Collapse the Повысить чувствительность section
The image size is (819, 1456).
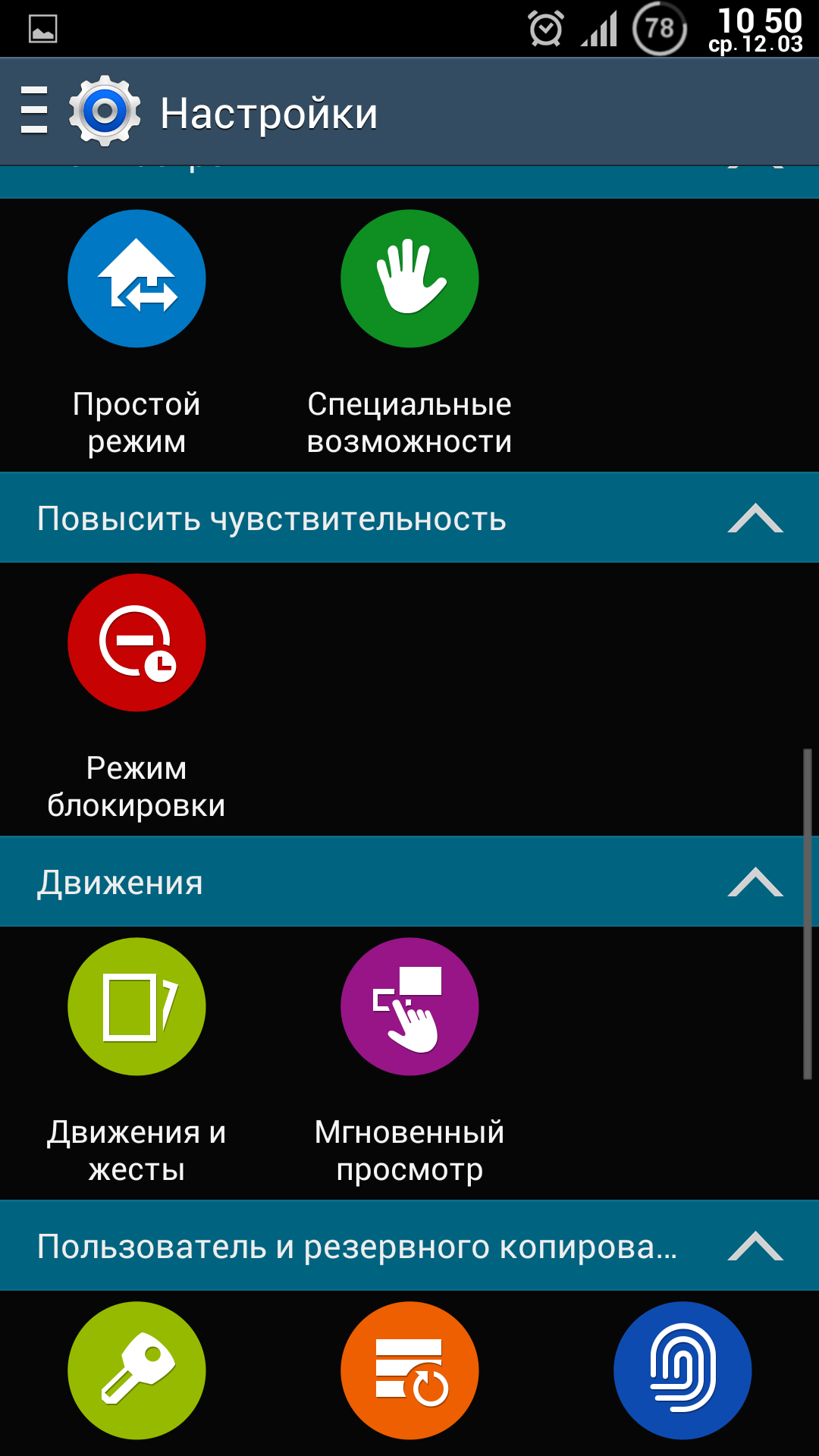point(755,519)
